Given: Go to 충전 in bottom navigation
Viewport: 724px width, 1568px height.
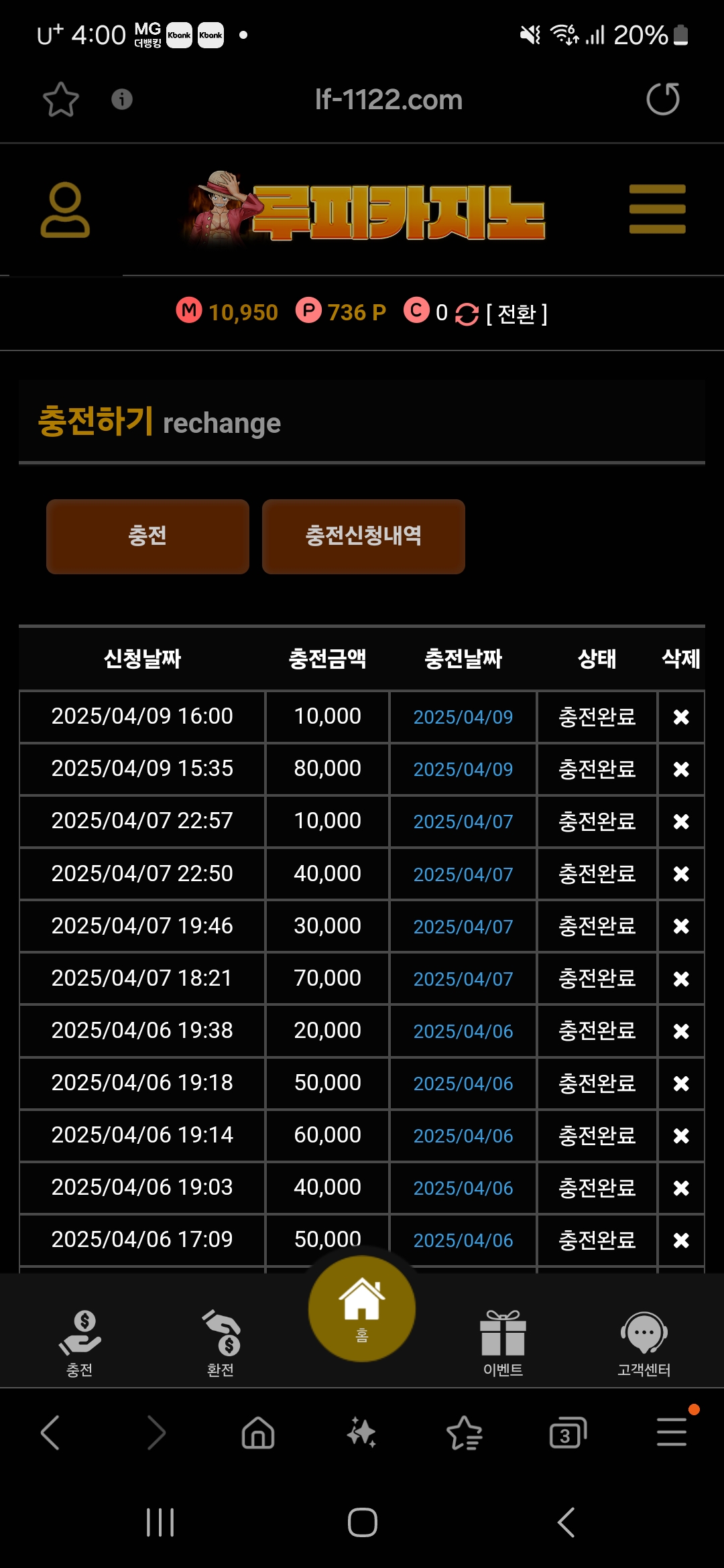Looking at the screenshot, I should coord(80,1343).
